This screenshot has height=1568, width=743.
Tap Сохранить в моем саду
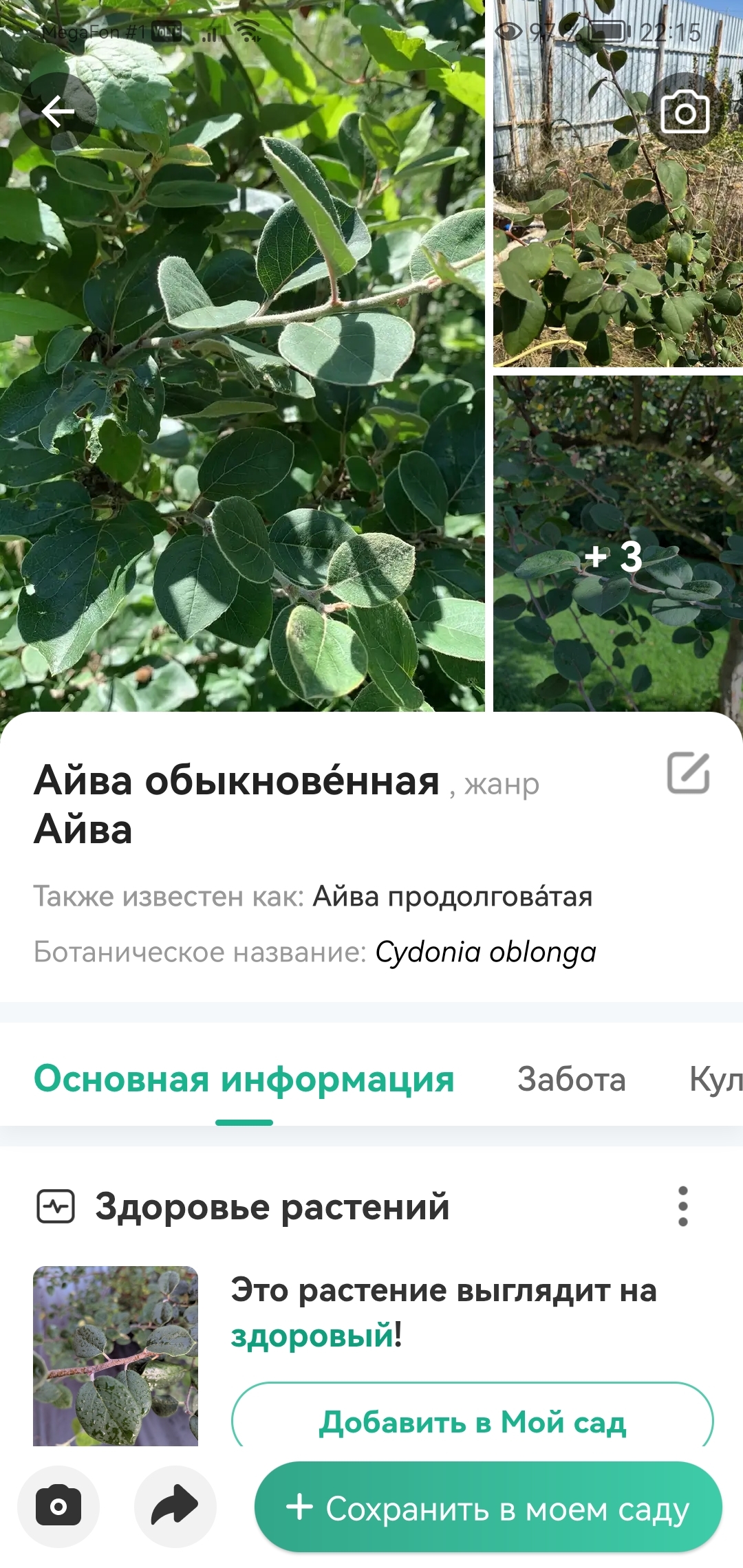pos(488,1507)
